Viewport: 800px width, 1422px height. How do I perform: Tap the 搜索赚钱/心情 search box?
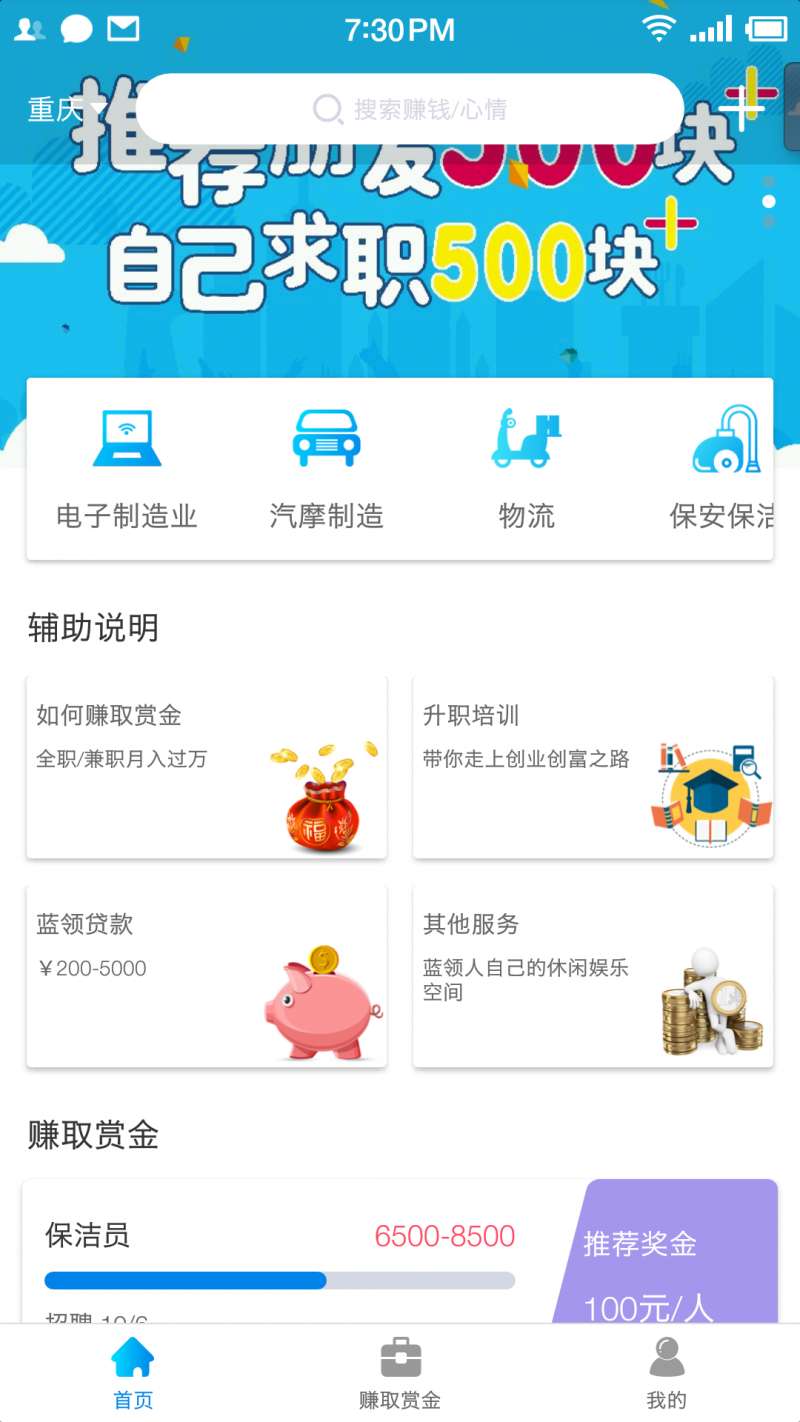coord(410,109)
